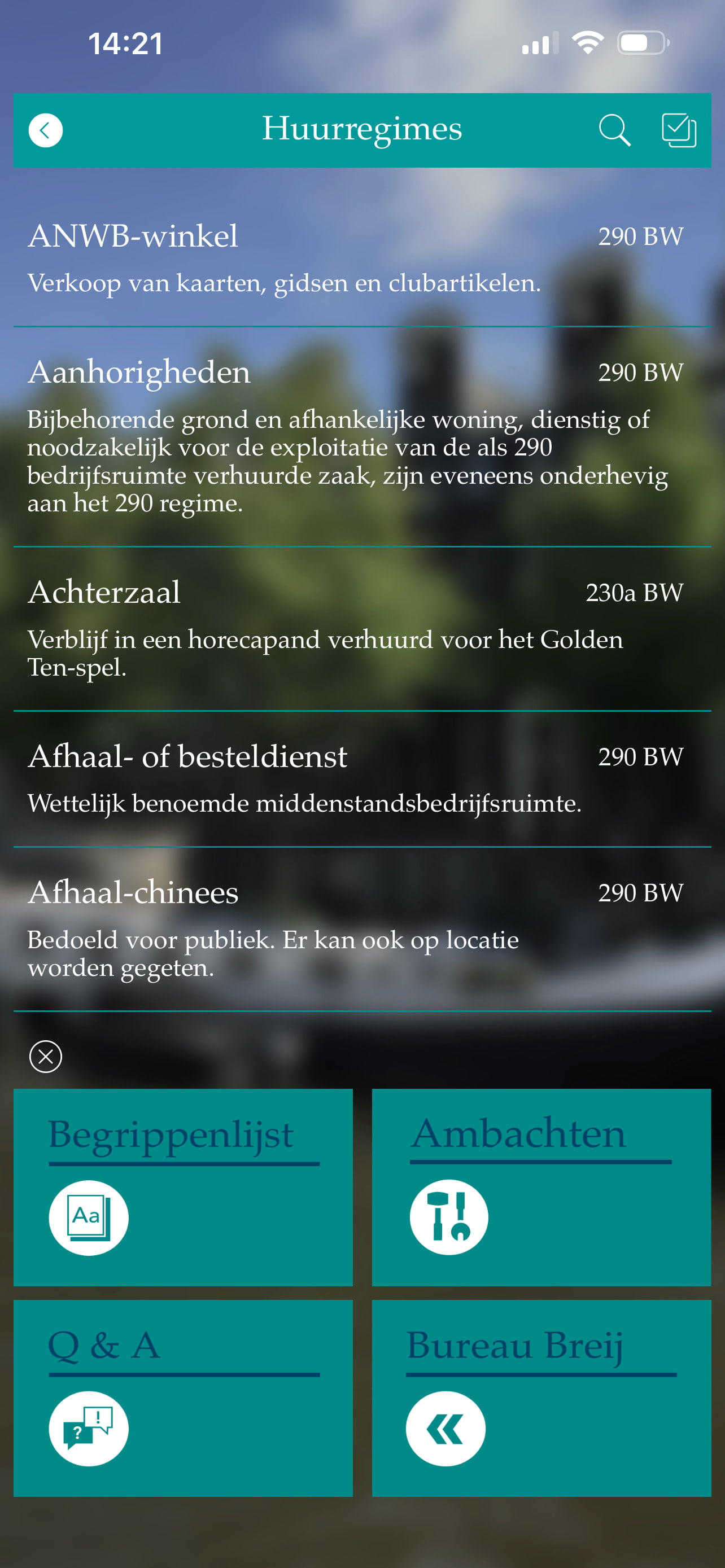Image resolution: width=725 pixels, height=1568 pixels.
Task: Open the Afhaal-chinees entry
Action: [243, 919]
